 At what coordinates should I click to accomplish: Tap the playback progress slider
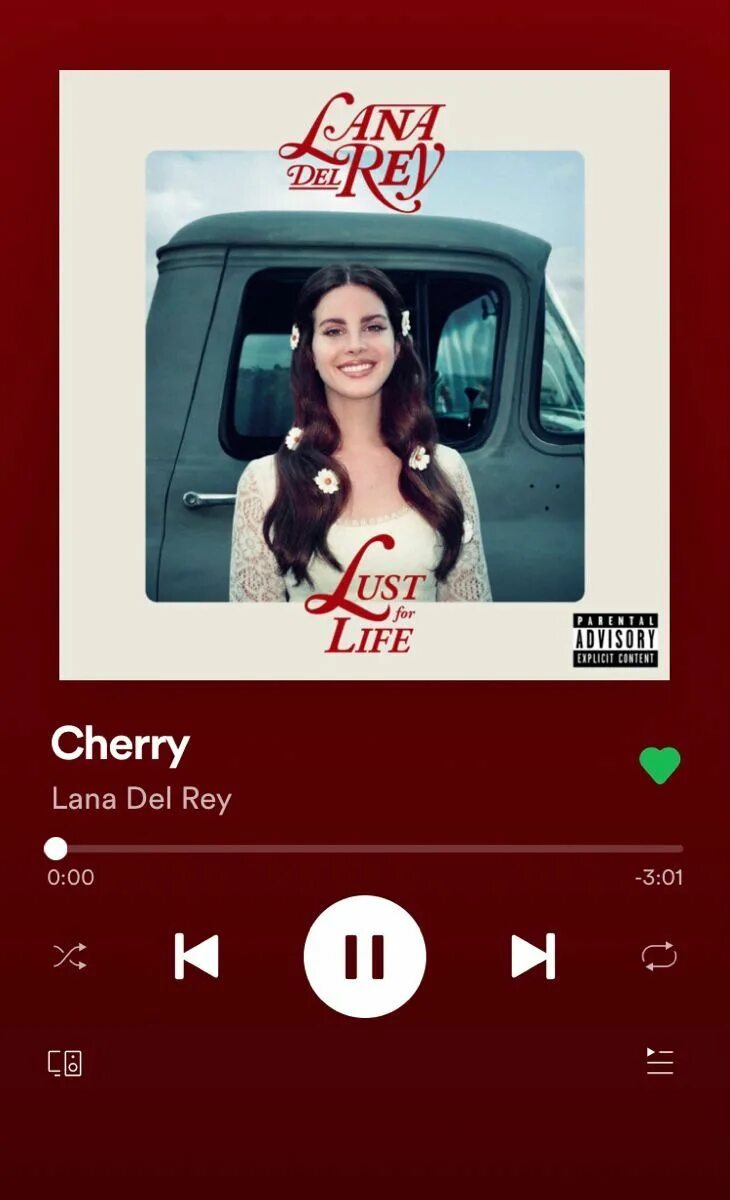click(x=365, y=849)
